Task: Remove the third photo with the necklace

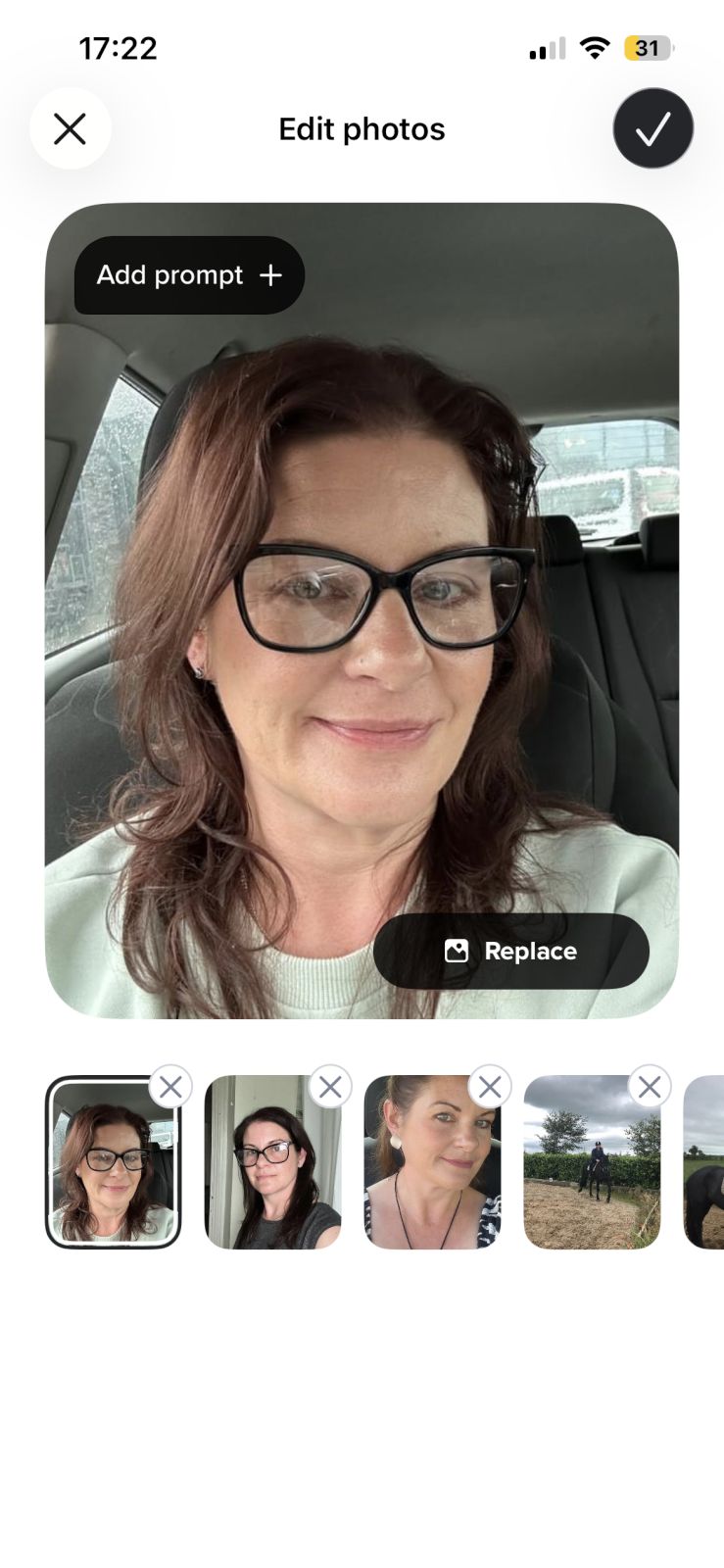Action: click(490, 1087)
